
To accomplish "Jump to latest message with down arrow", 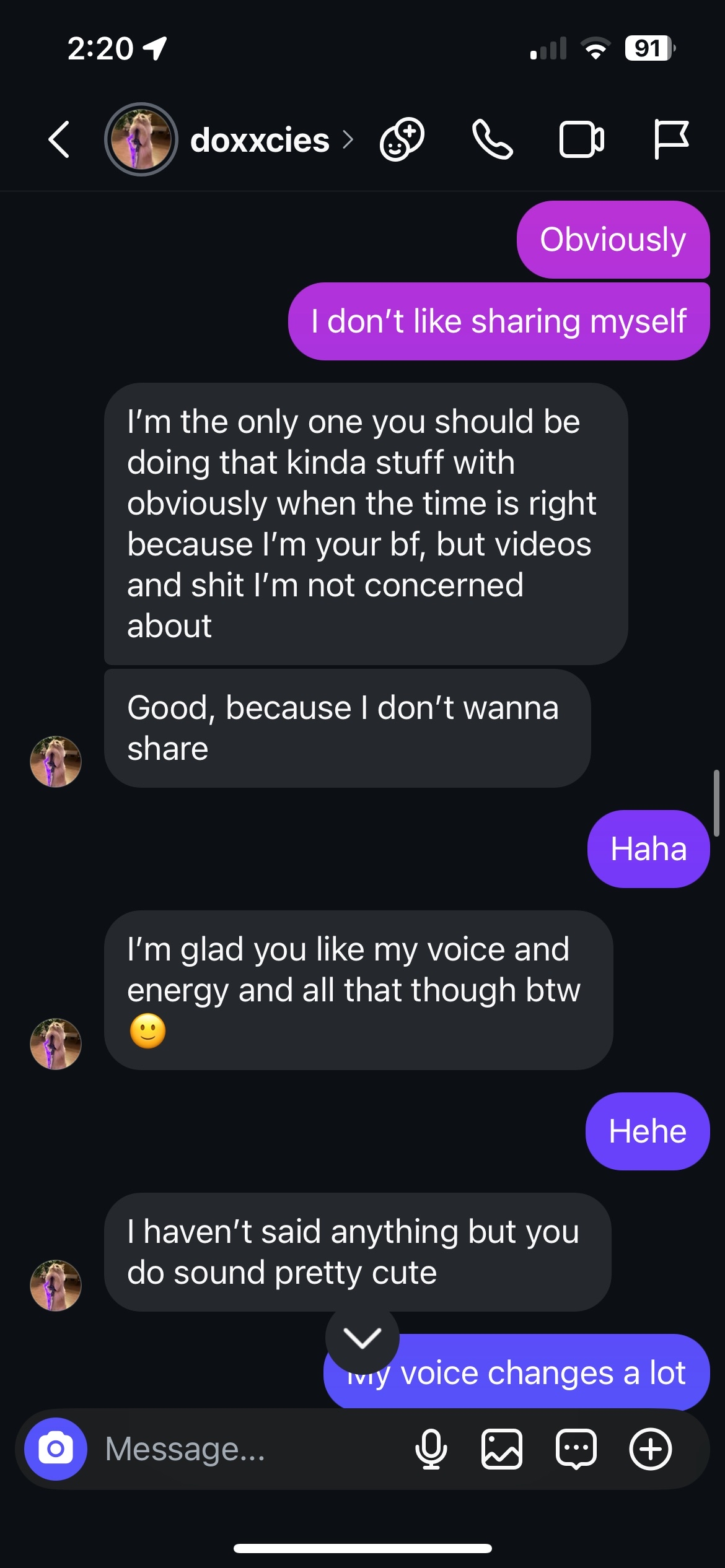I will pos(362,1338).
